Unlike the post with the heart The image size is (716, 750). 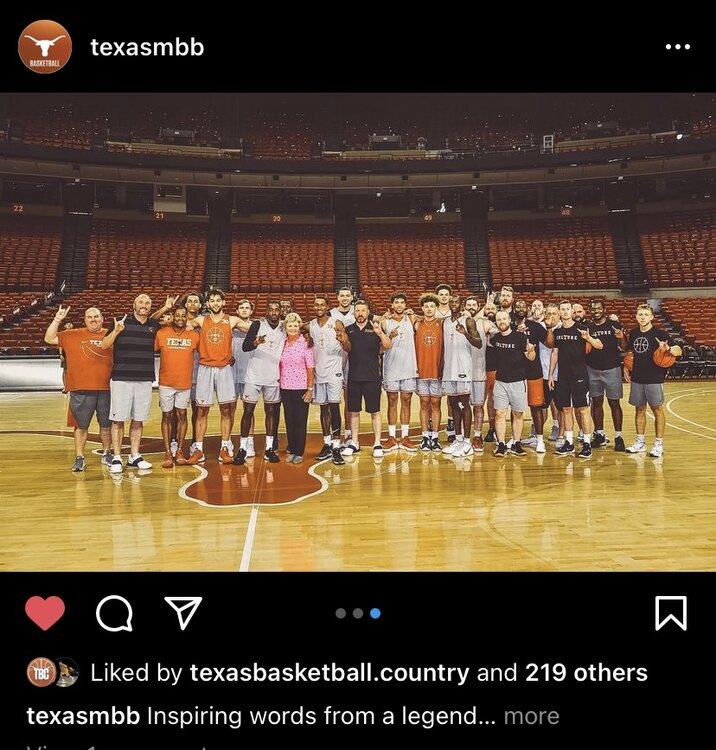[x=45, y=613]
